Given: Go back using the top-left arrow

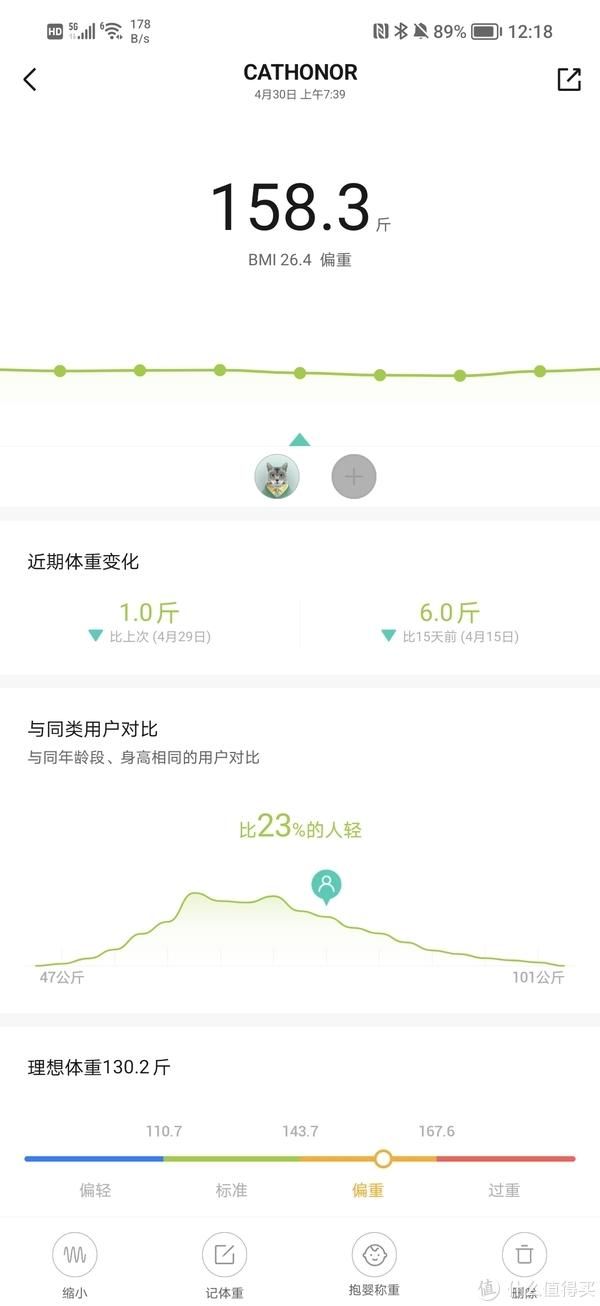Looking at the screenshot, I should [30, 80].
